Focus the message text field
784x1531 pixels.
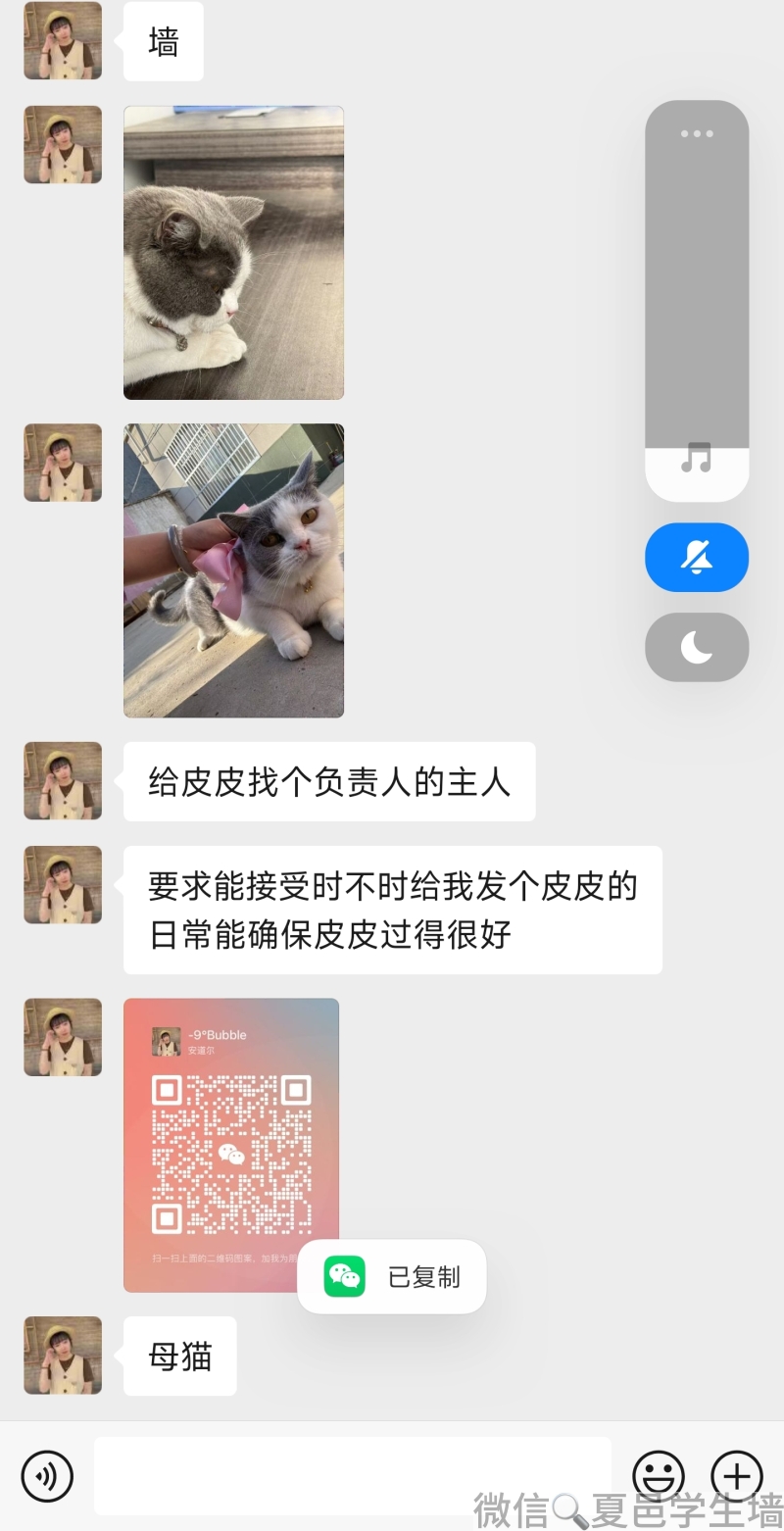point(353,1476)
